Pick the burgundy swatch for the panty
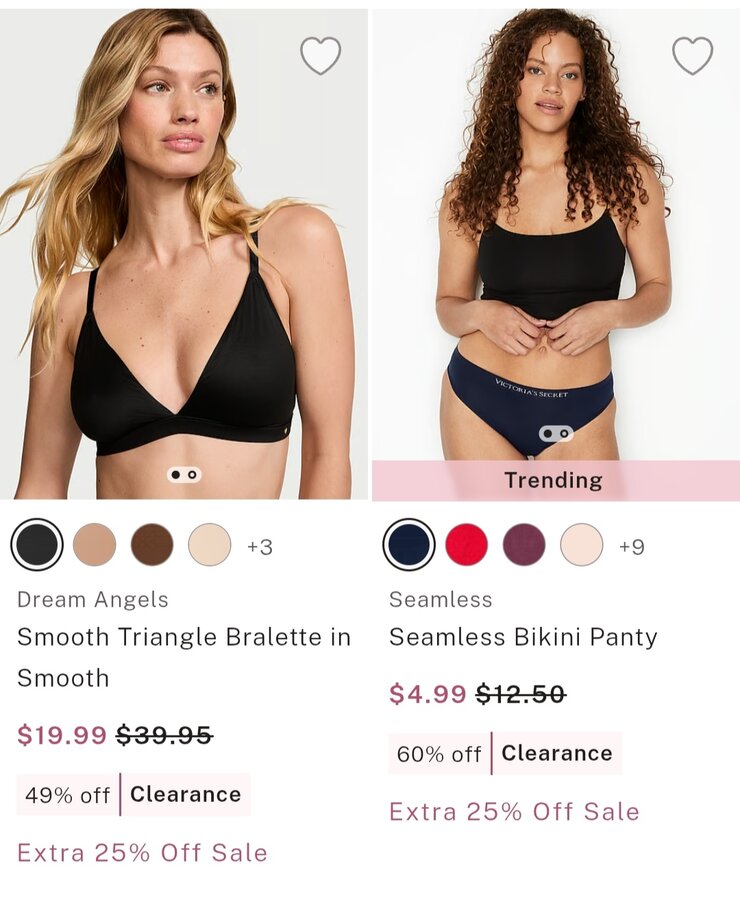The image size is (740, 900). (x=524, y=545)
